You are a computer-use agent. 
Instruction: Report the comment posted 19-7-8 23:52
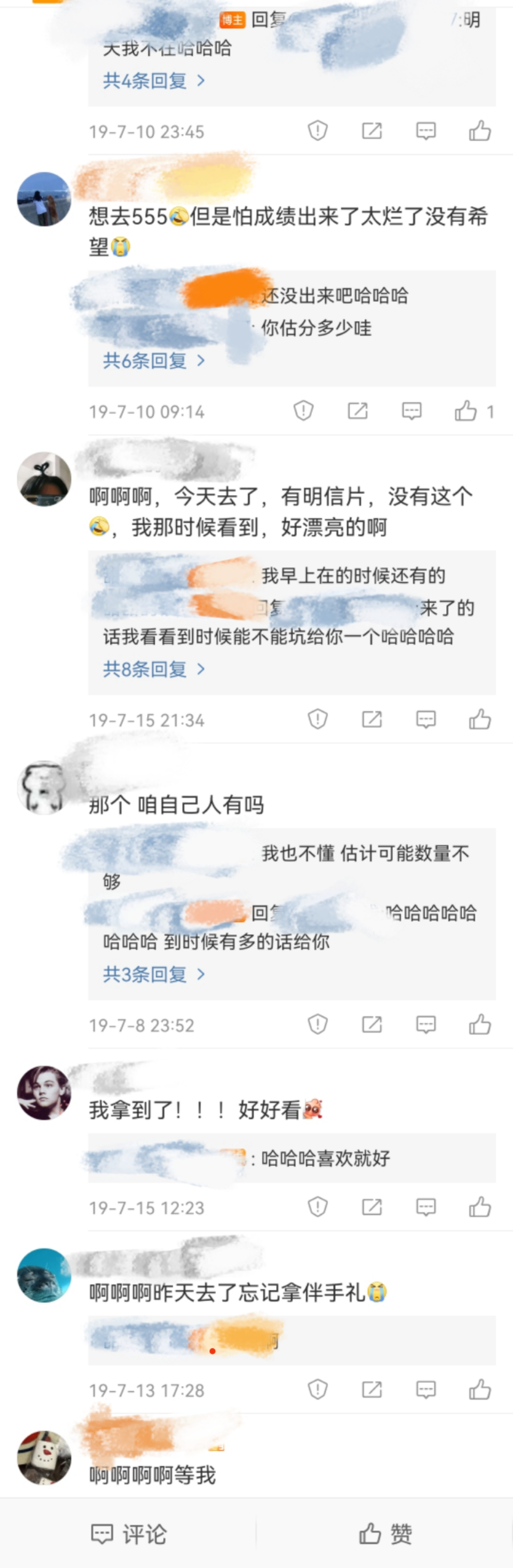pos(317,1025)
